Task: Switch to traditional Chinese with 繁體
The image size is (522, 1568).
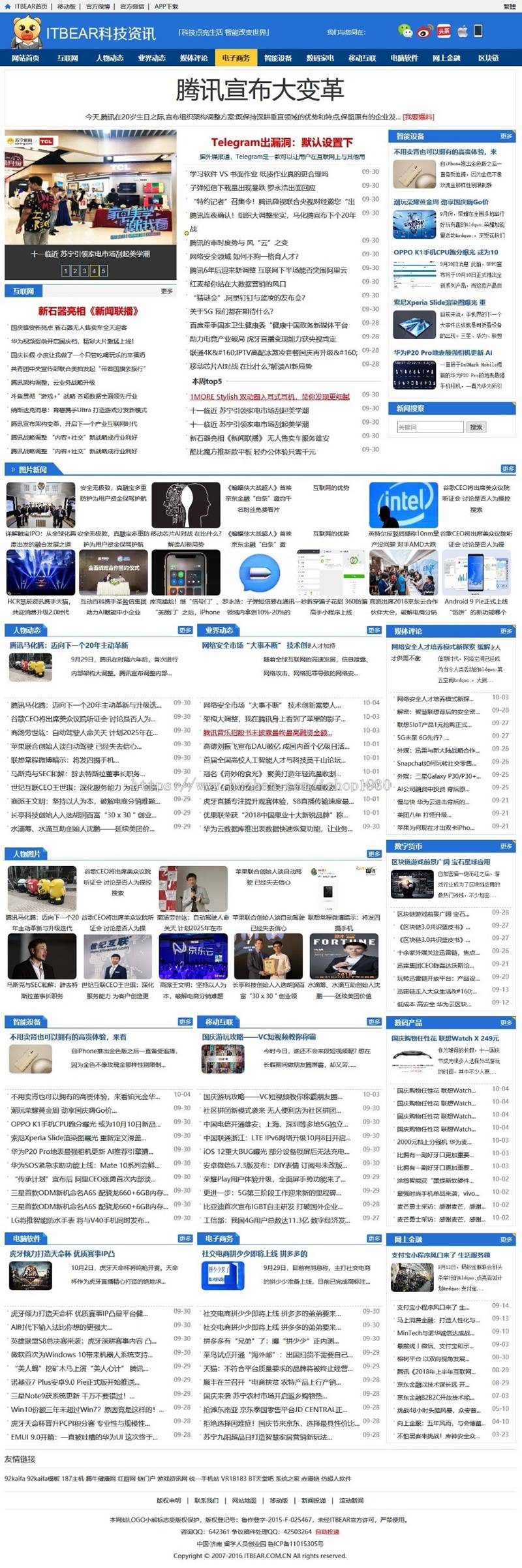Action: point(509,7)
